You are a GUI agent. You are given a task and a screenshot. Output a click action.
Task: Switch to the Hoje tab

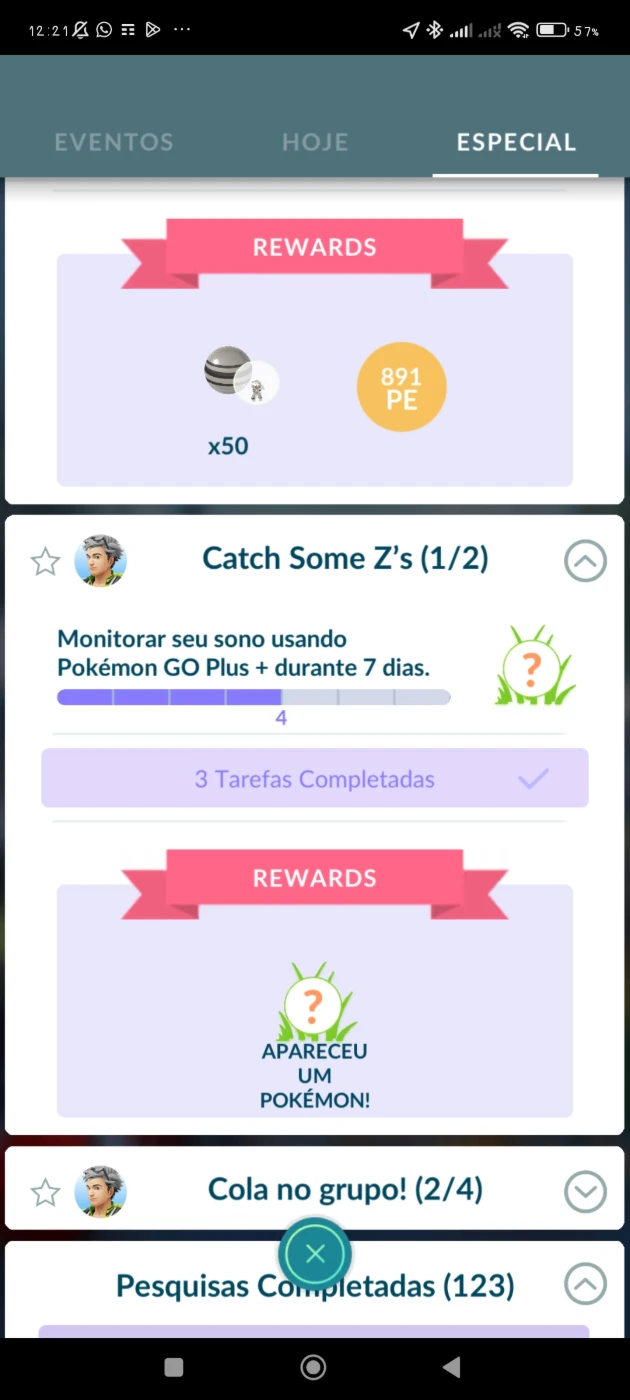point(315,142)
